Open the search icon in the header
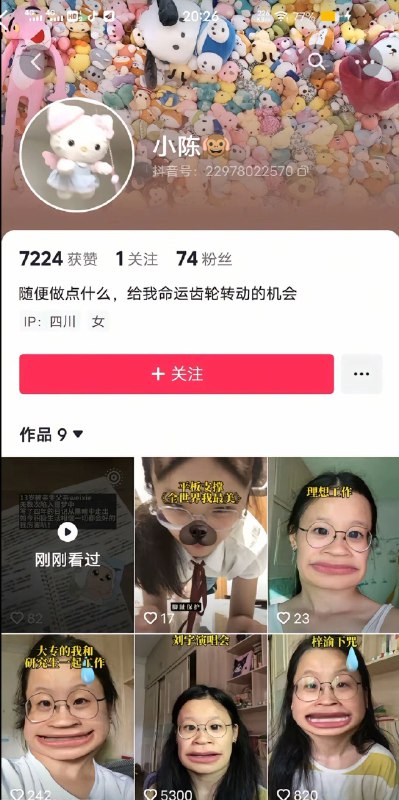This screenshot has width=399, height=800. point(316,62)
